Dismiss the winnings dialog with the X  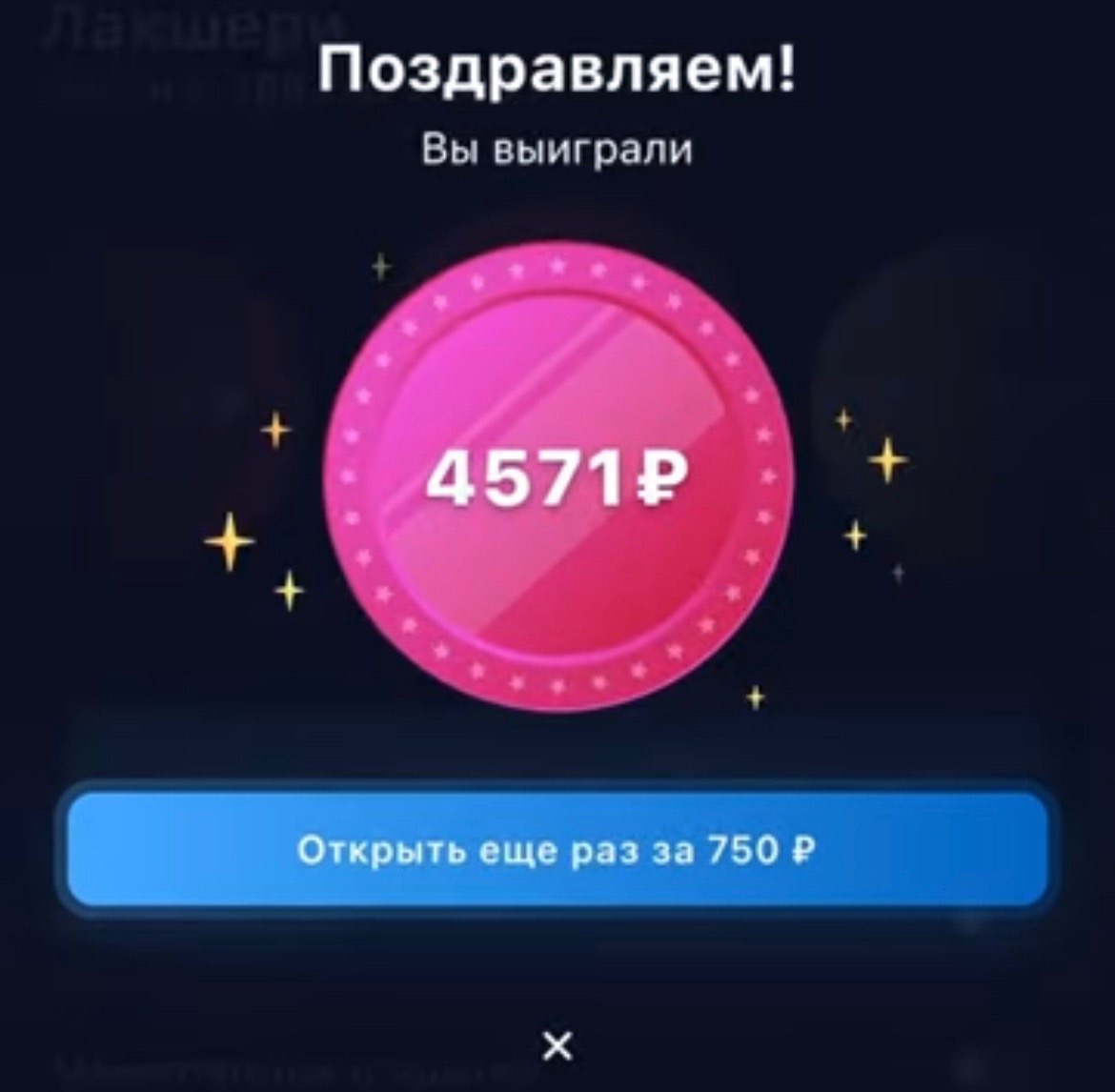[557, 1047]
